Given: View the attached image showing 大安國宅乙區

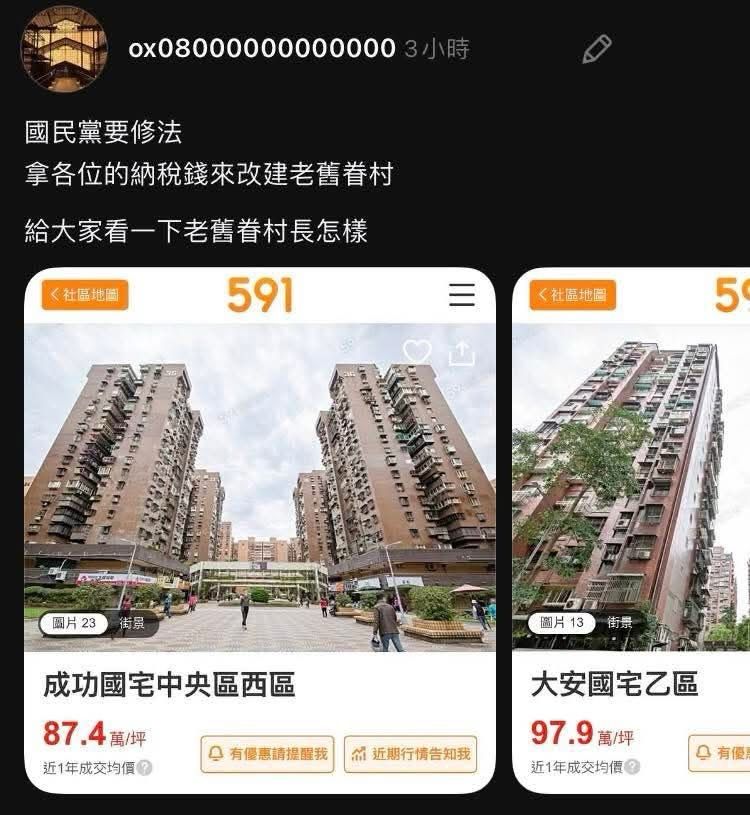Looking at the screenshot, I should pyautogui.click(x=631, y=530).
